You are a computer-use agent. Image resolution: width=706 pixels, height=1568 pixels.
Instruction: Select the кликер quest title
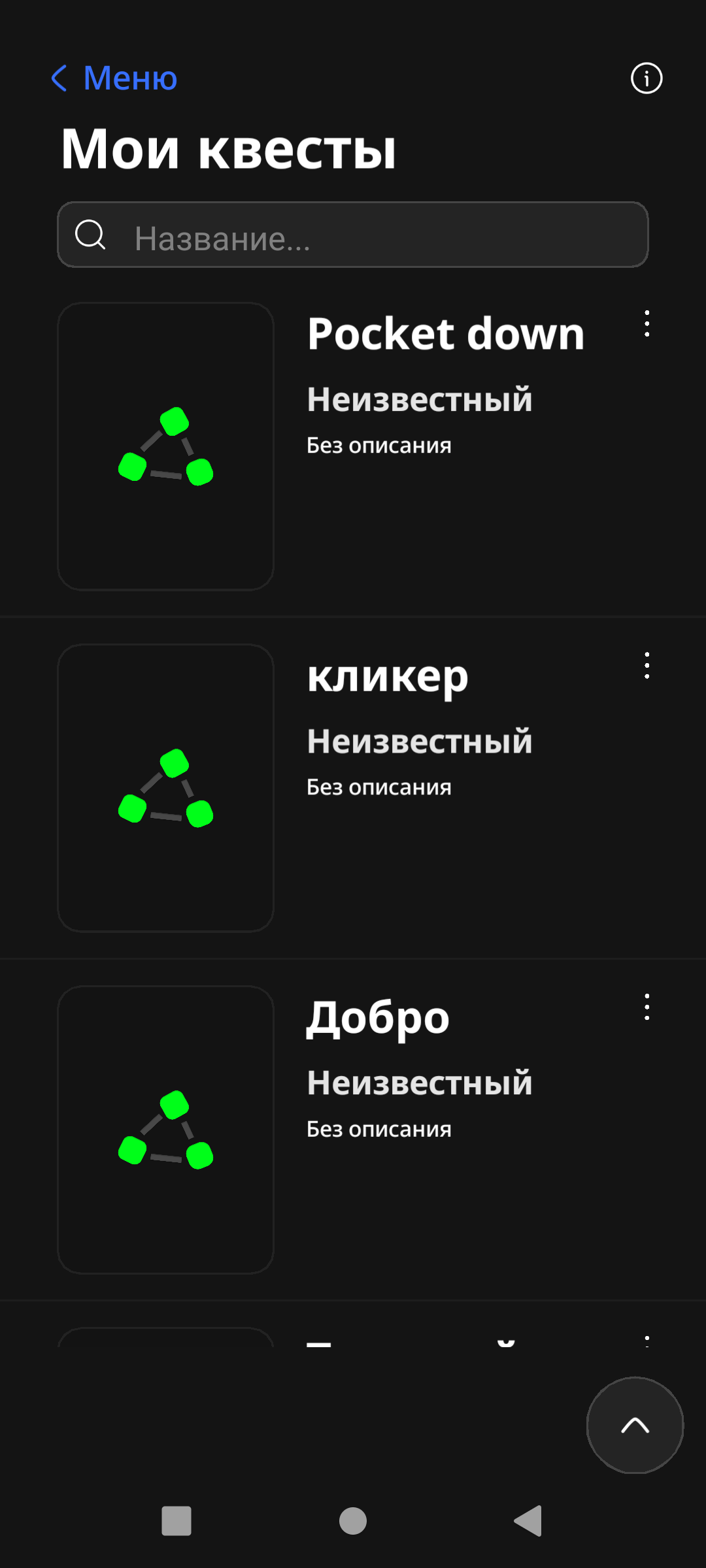(388, 676)
